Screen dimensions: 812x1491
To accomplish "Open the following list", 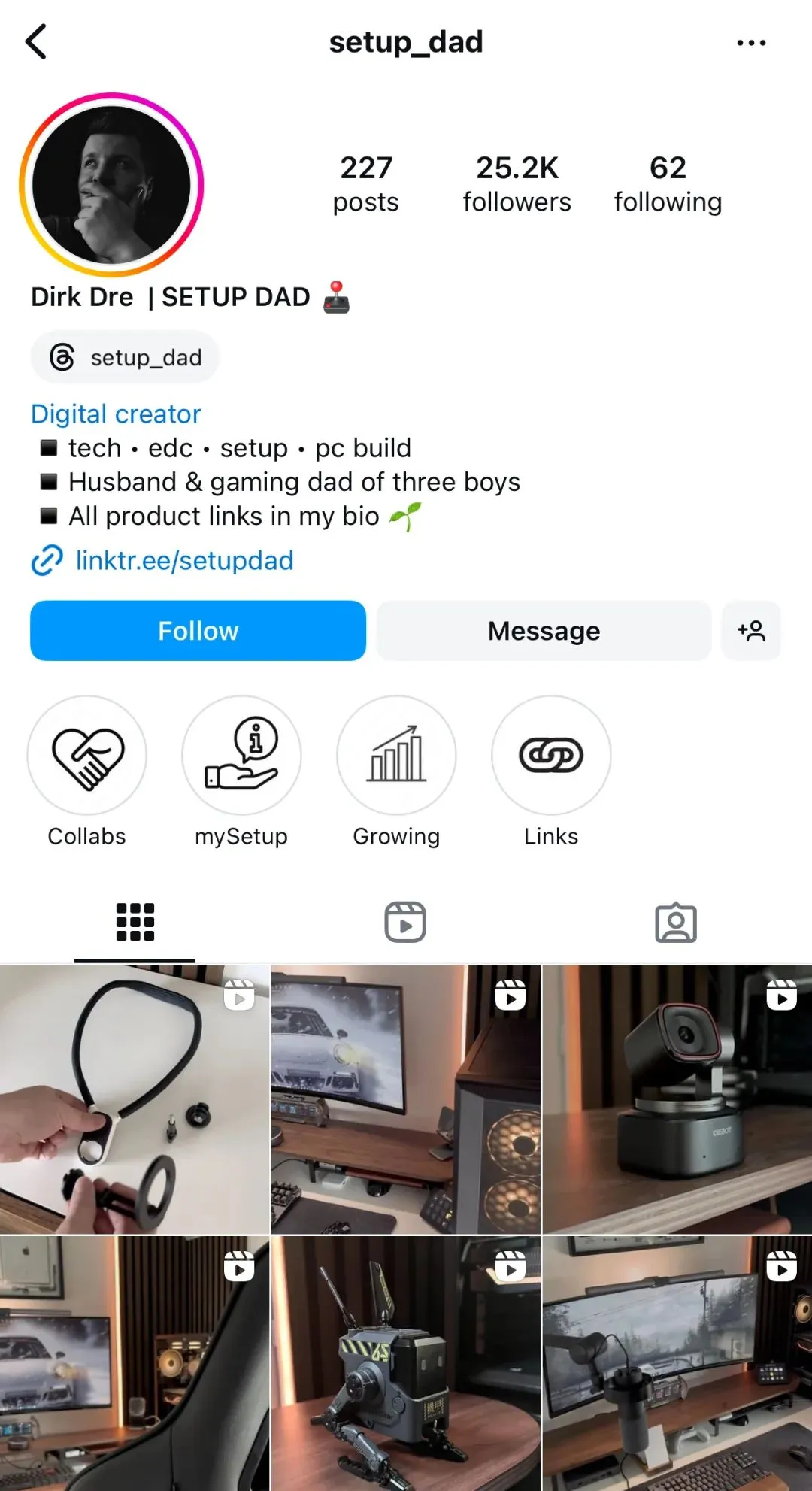I will point(668,184).
